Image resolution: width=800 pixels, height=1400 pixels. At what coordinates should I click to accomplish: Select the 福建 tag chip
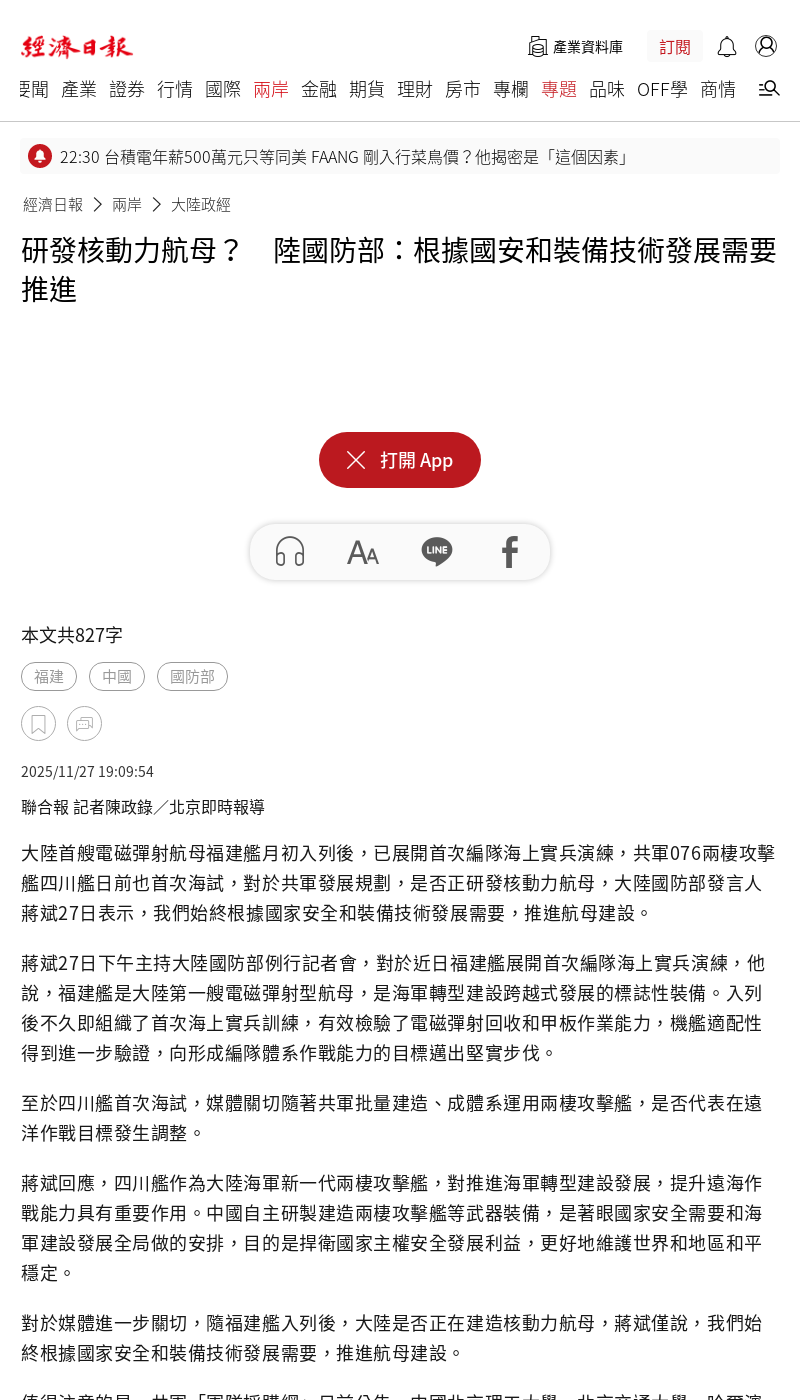pos(49,677)
